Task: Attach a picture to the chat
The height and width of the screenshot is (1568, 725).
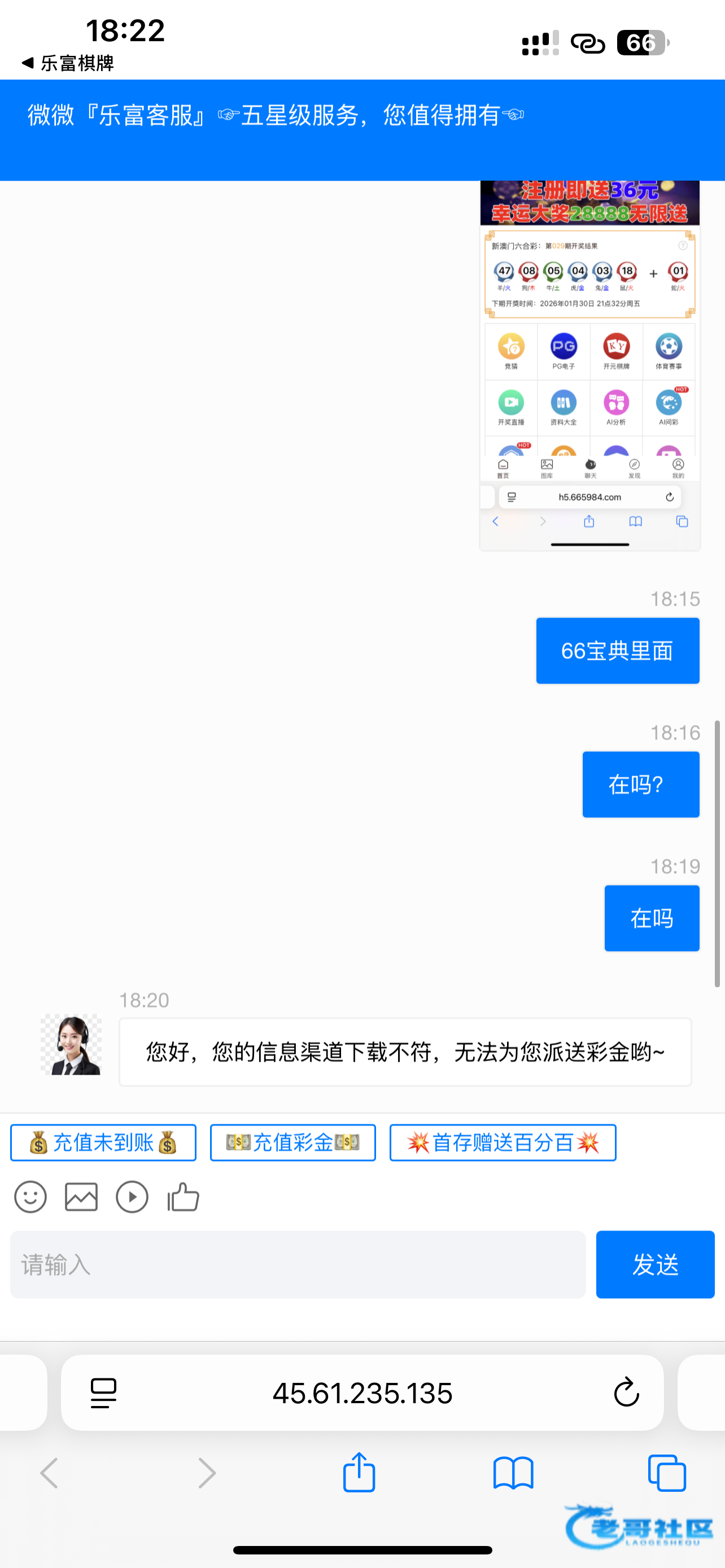Action: (x=81, y=1197)
